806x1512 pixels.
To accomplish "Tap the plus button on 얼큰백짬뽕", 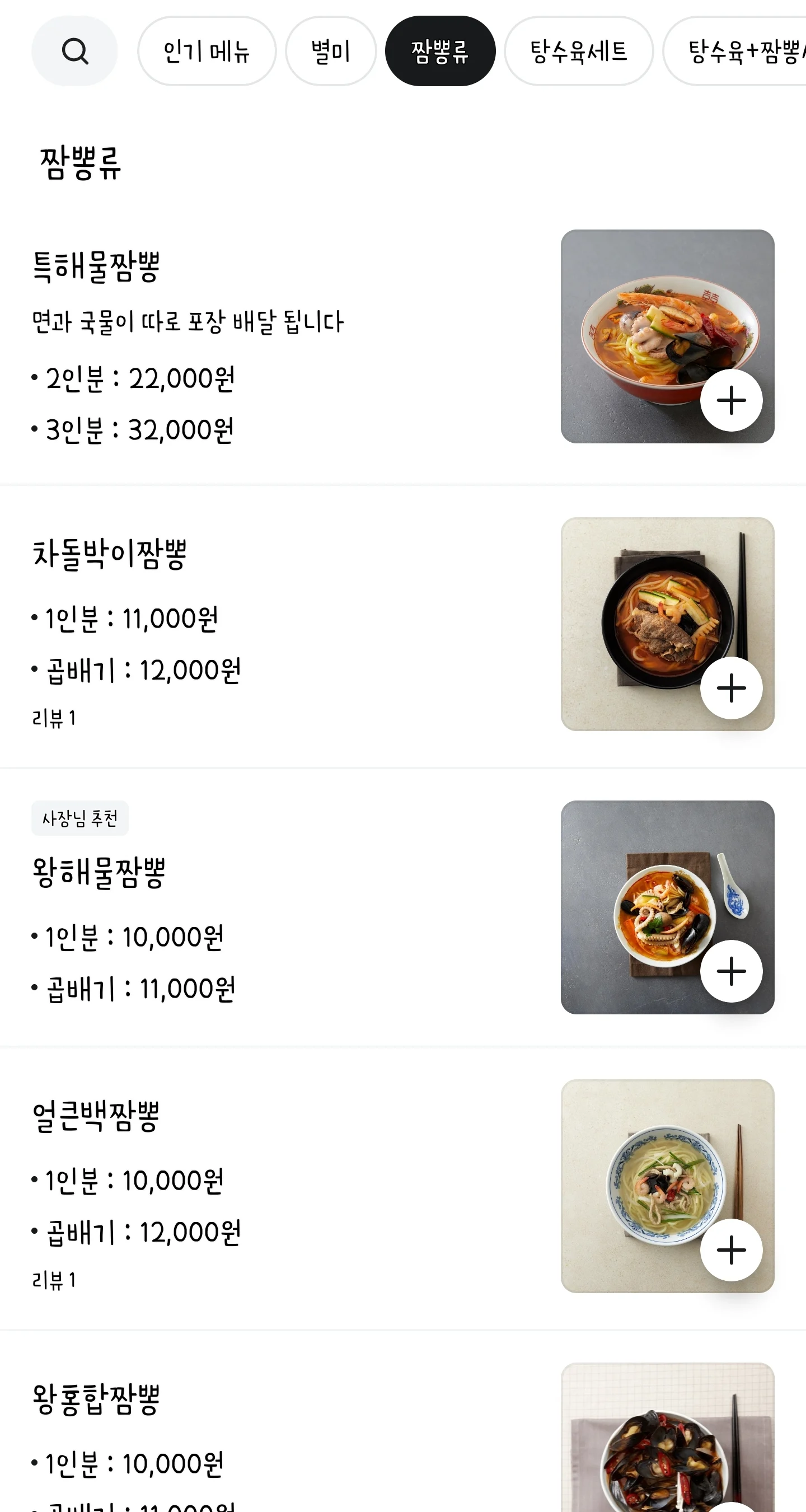I will [731, 1250].
